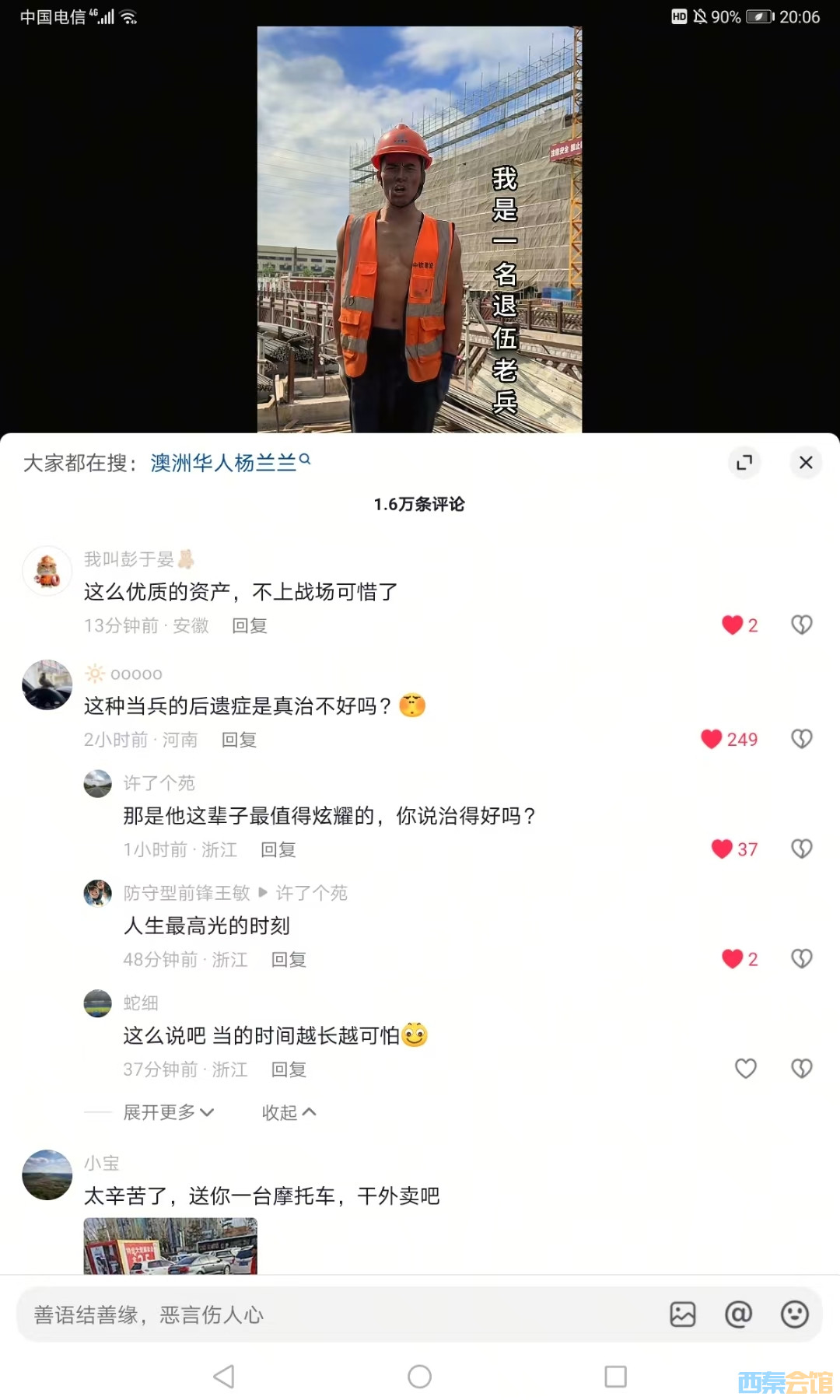
Task: Like 蛇细's comment
Action: click(745, 1069)
